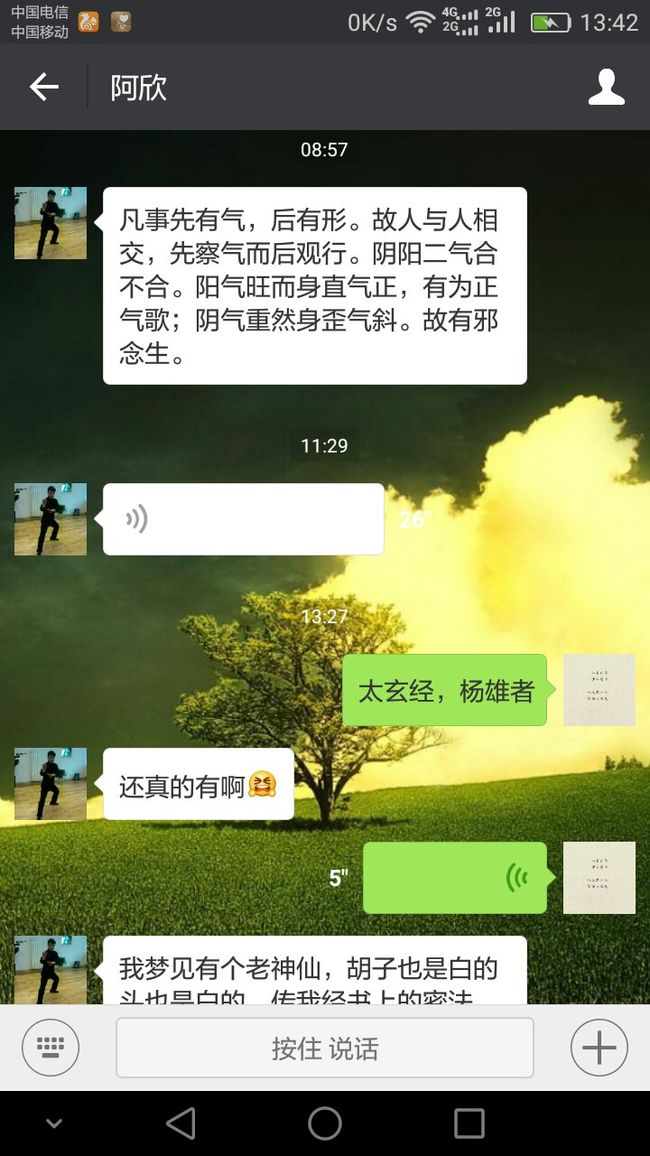Tap the 按住 说话 hold-to-talk button
The height and width of the screenshot is (1156, 650).
coord(324,1048)
